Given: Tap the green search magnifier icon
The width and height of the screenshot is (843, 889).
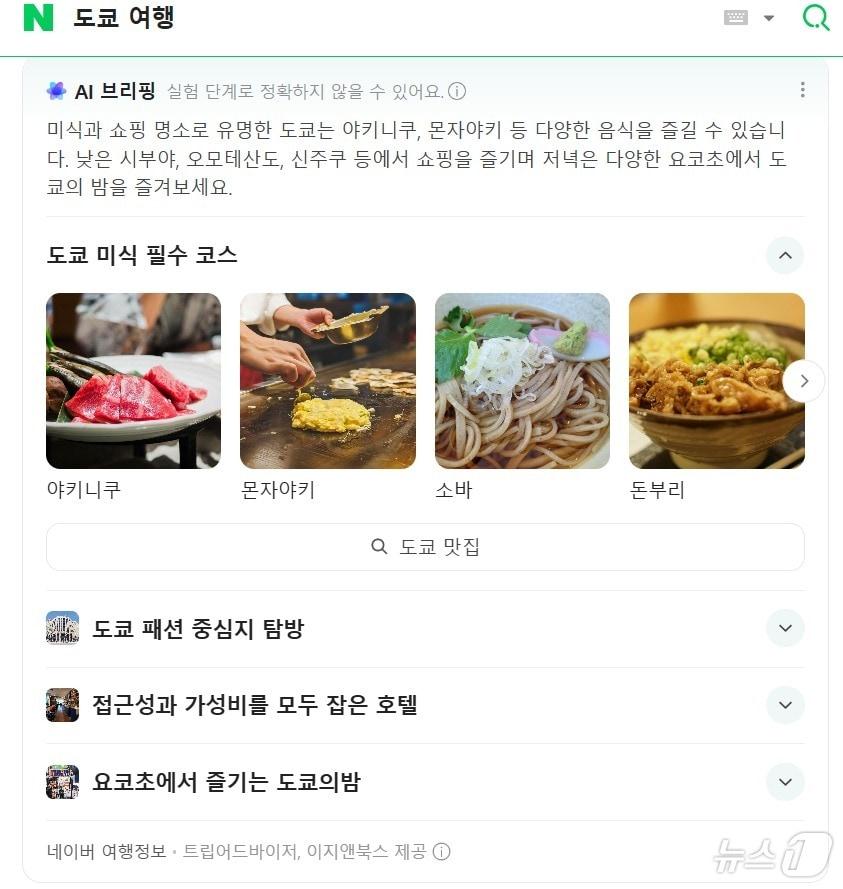Looking at the screenshot, I should pos(816,18).
